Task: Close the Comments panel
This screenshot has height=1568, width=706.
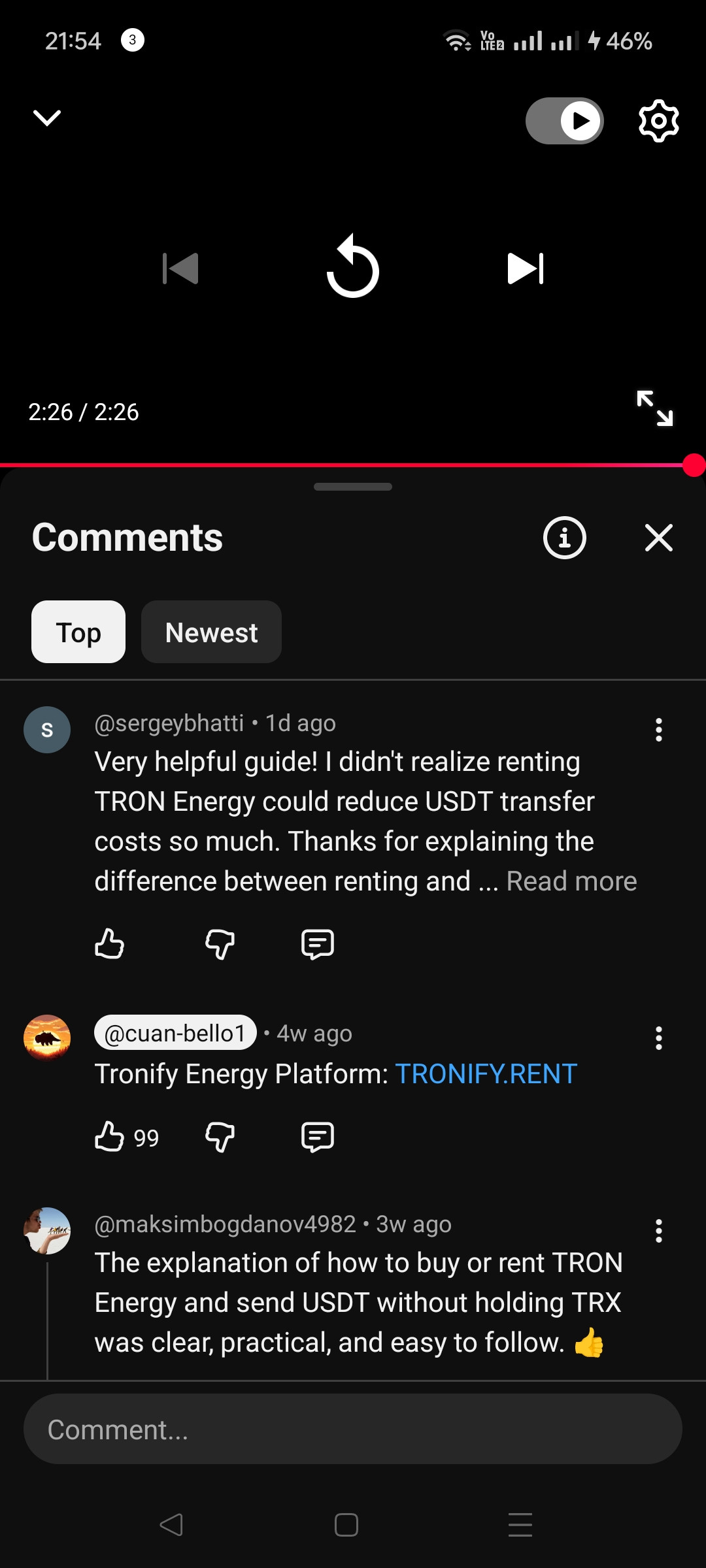Action: tap(659, 538)
